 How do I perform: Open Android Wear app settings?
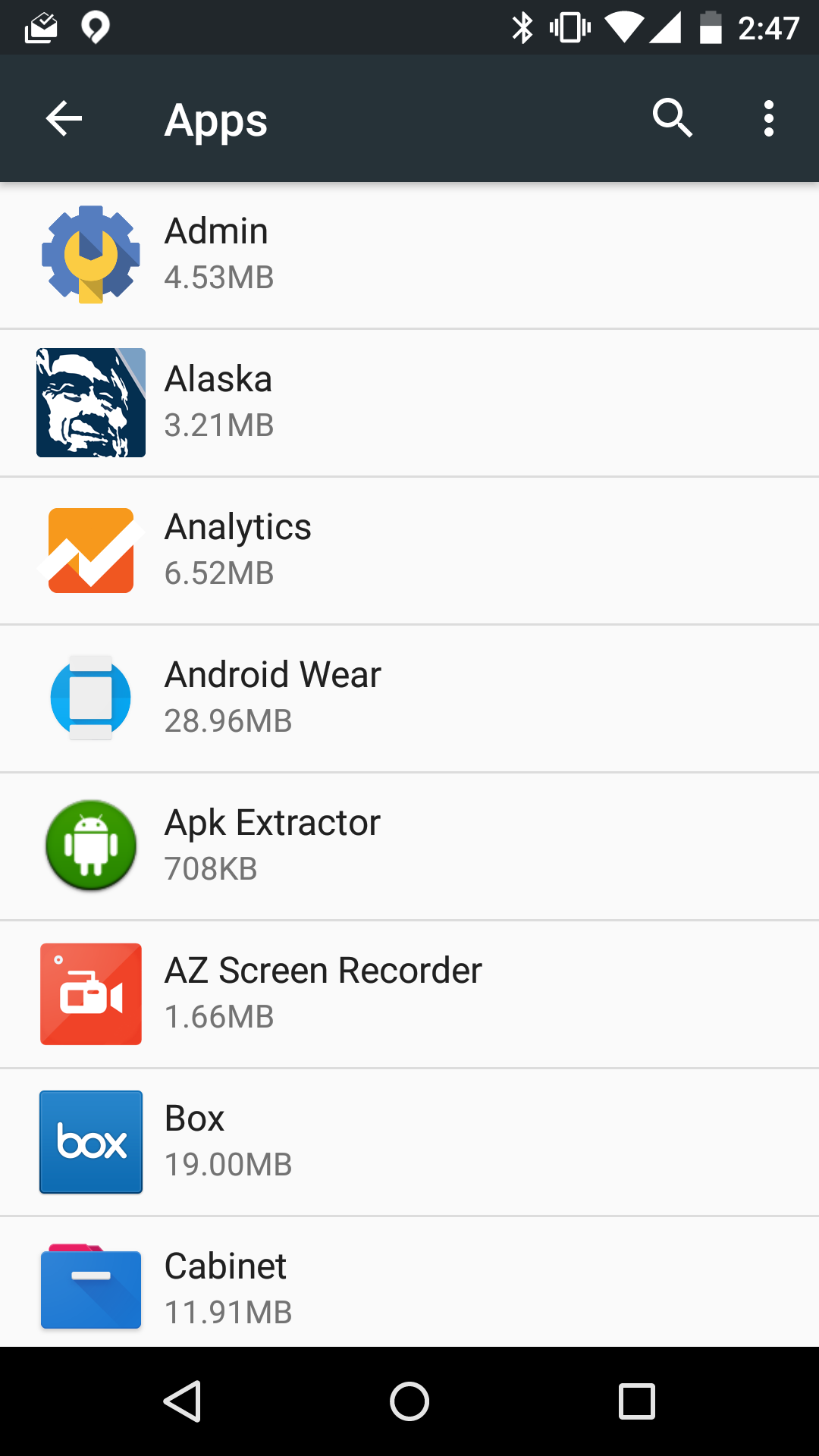[x=409, y=698]
